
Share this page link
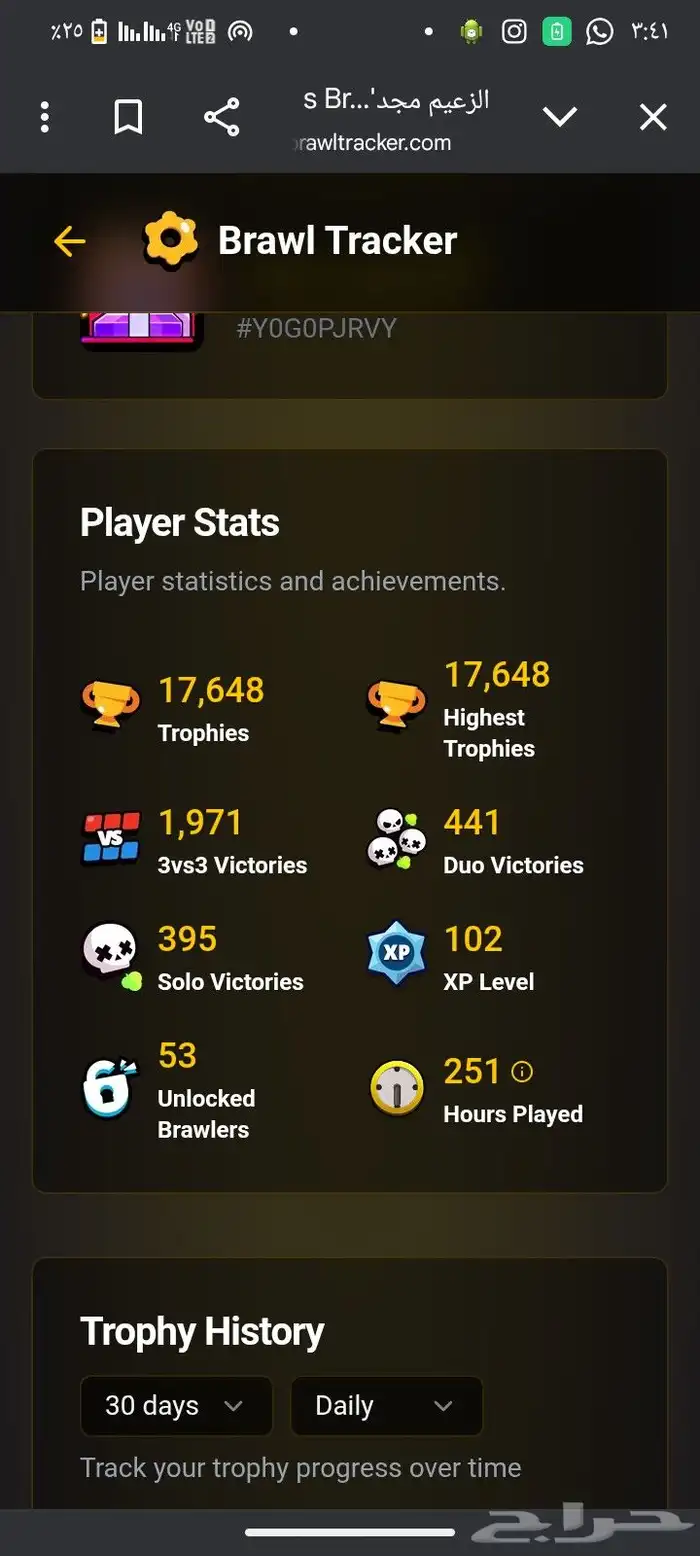221,117
